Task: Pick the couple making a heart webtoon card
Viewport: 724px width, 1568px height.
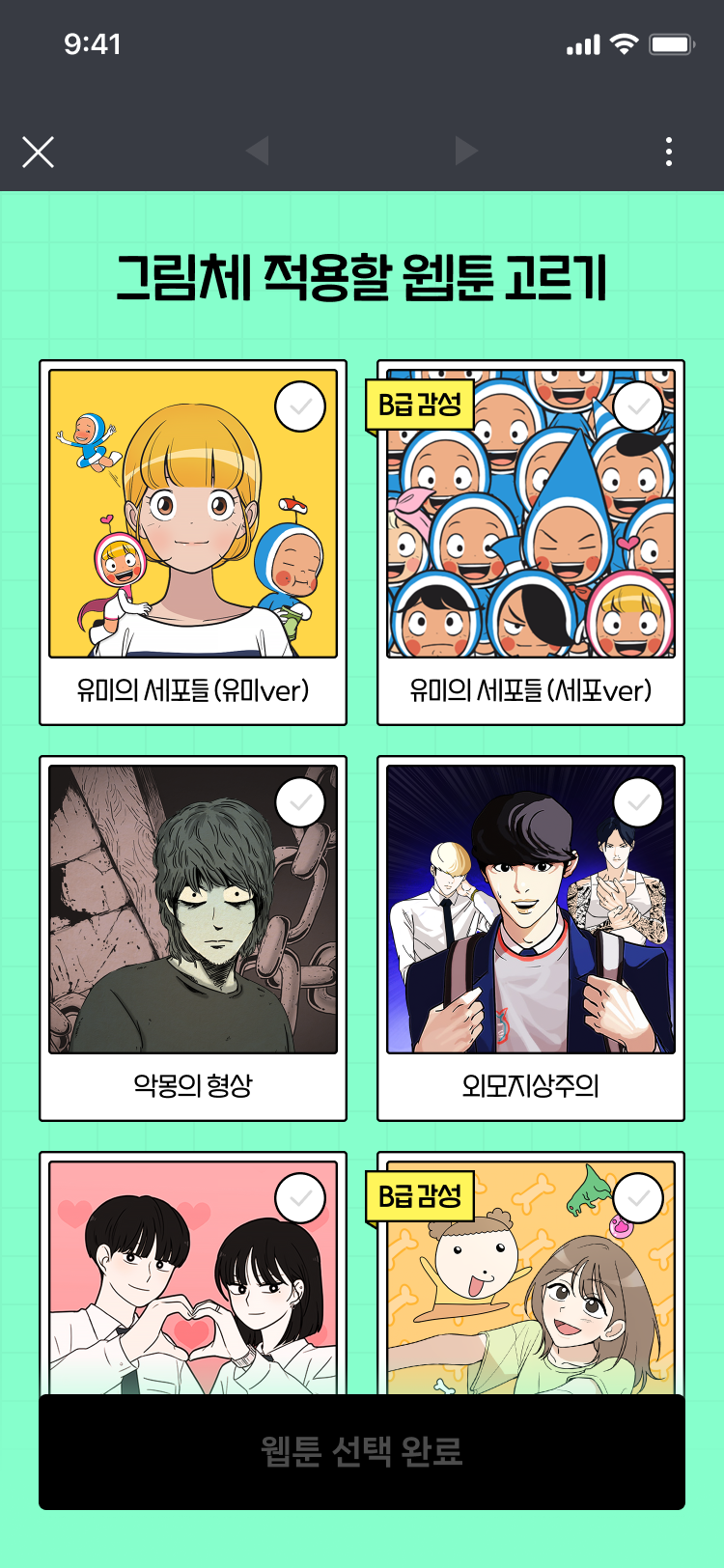Action: point(193,1274)
